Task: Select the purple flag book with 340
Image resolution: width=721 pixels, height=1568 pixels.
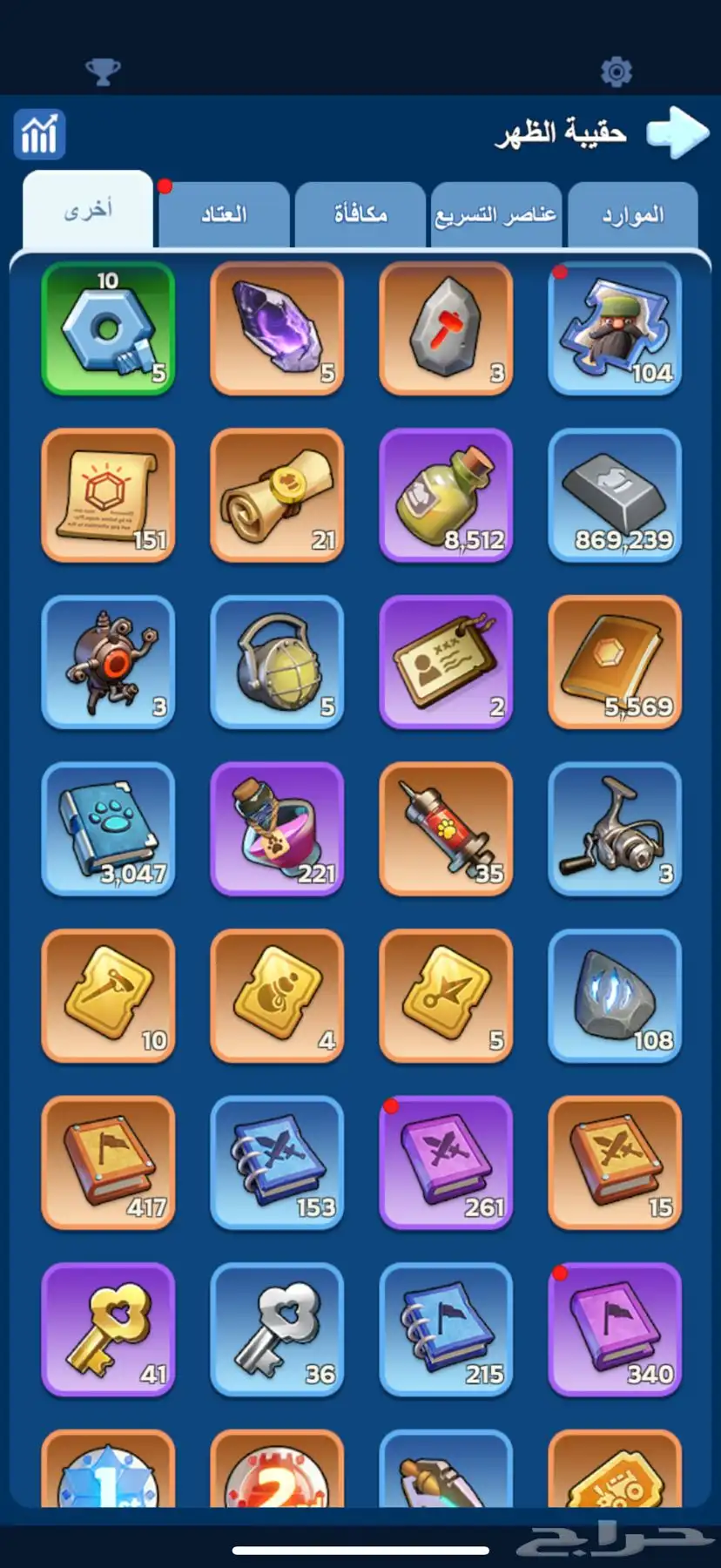Action: (x=615, y=1329)
